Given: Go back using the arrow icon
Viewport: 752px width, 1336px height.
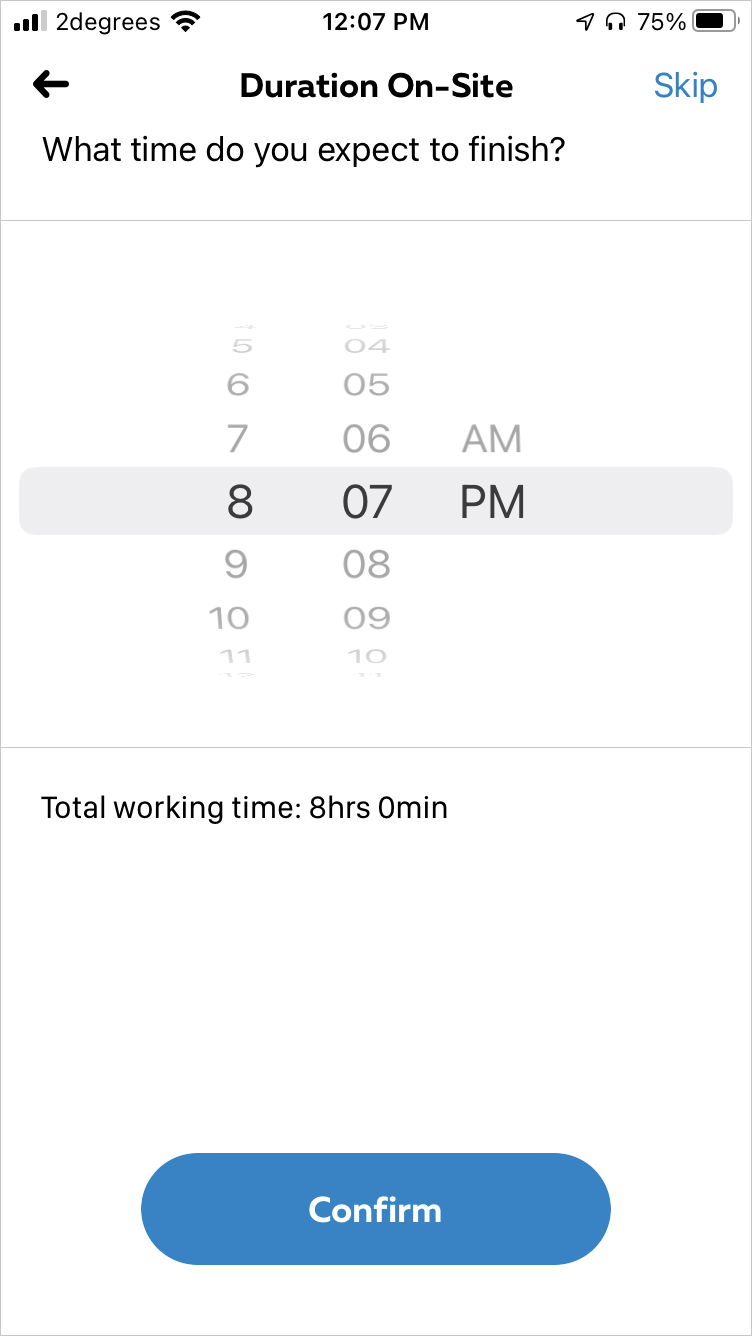Looking at the screenshot, I should coord(50,85).
